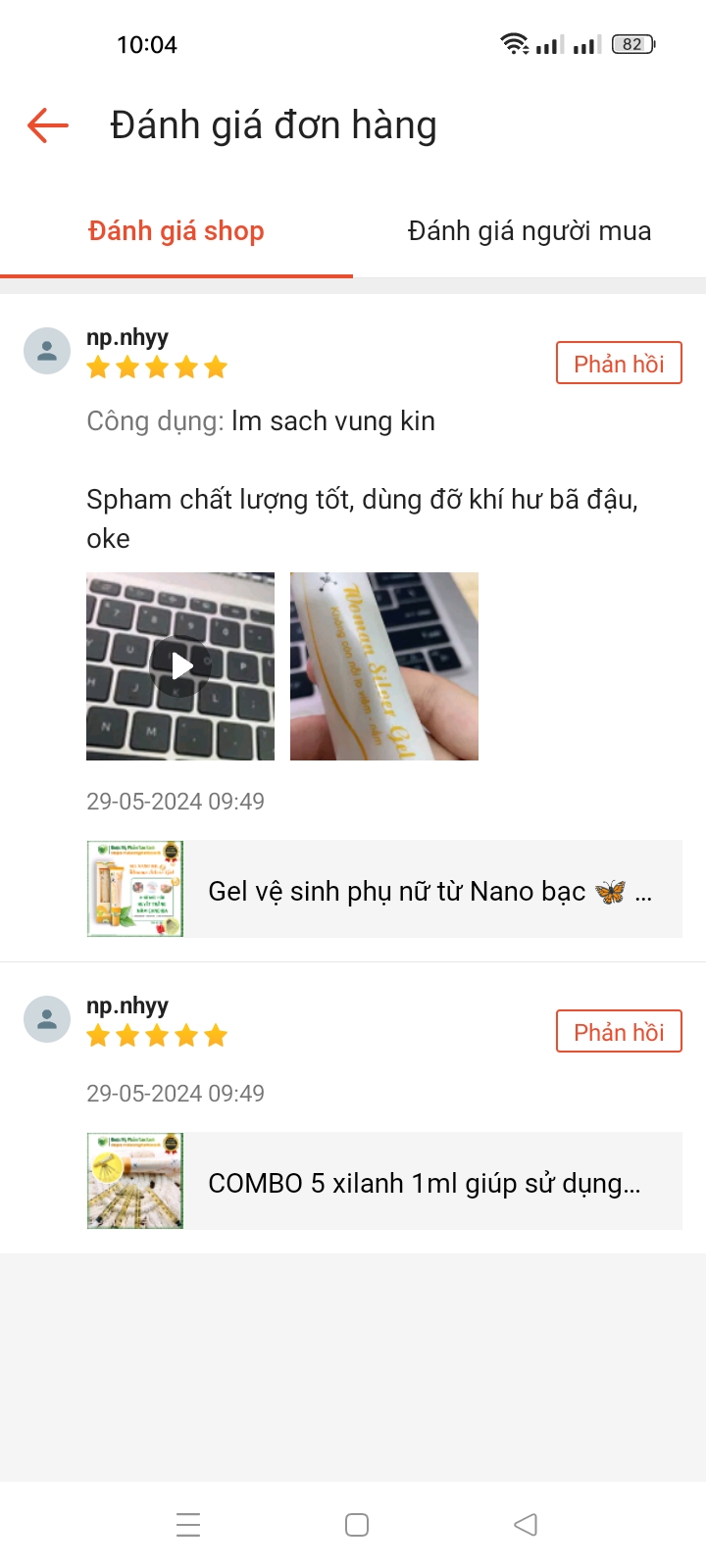This screenshot has width=706, height=1568.
Task: Switch to the Đánh giá người mua tab
Action: tap(529, 231)
